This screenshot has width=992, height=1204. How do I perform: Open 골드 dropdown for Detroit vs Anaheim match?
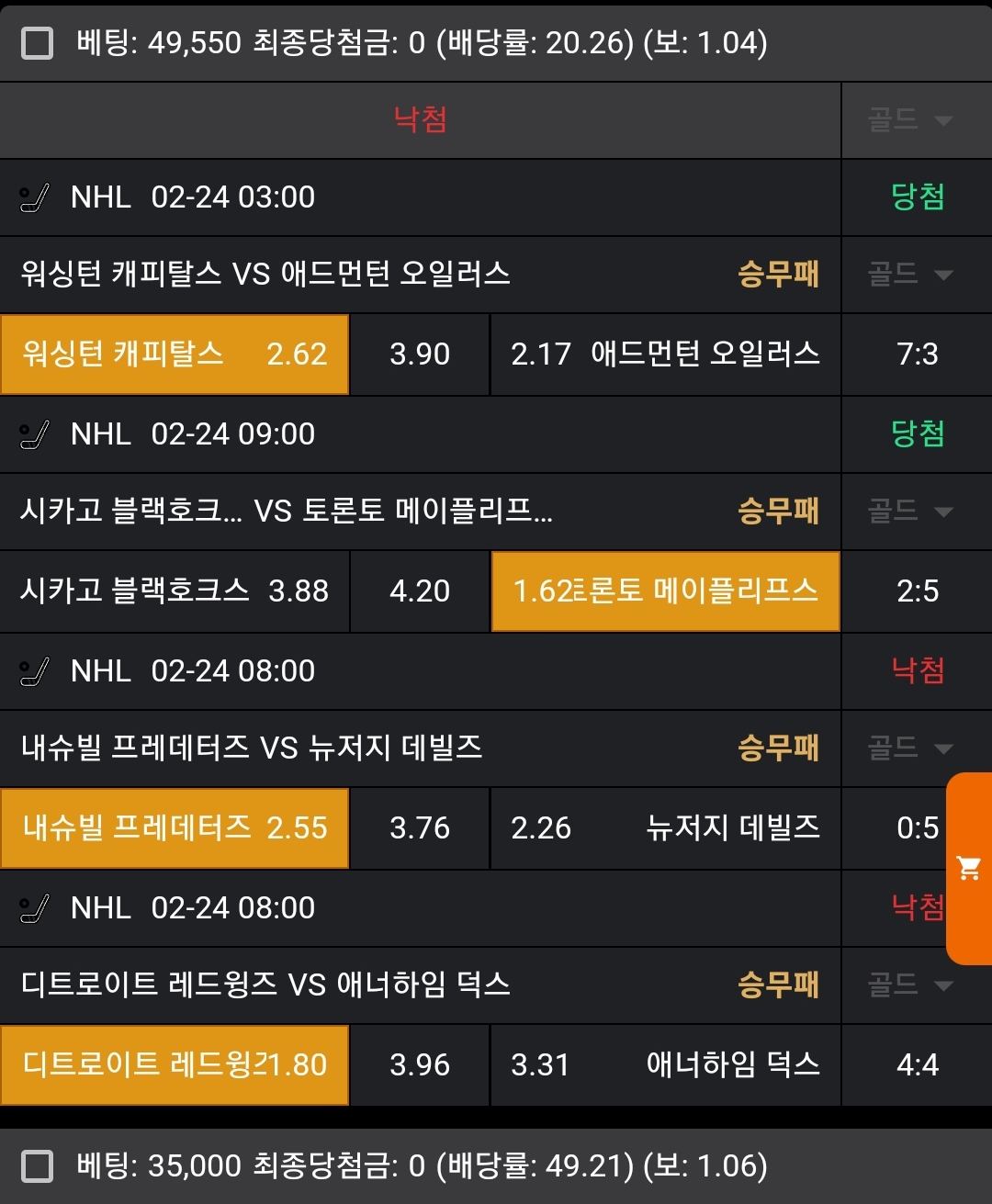[911, 985]
